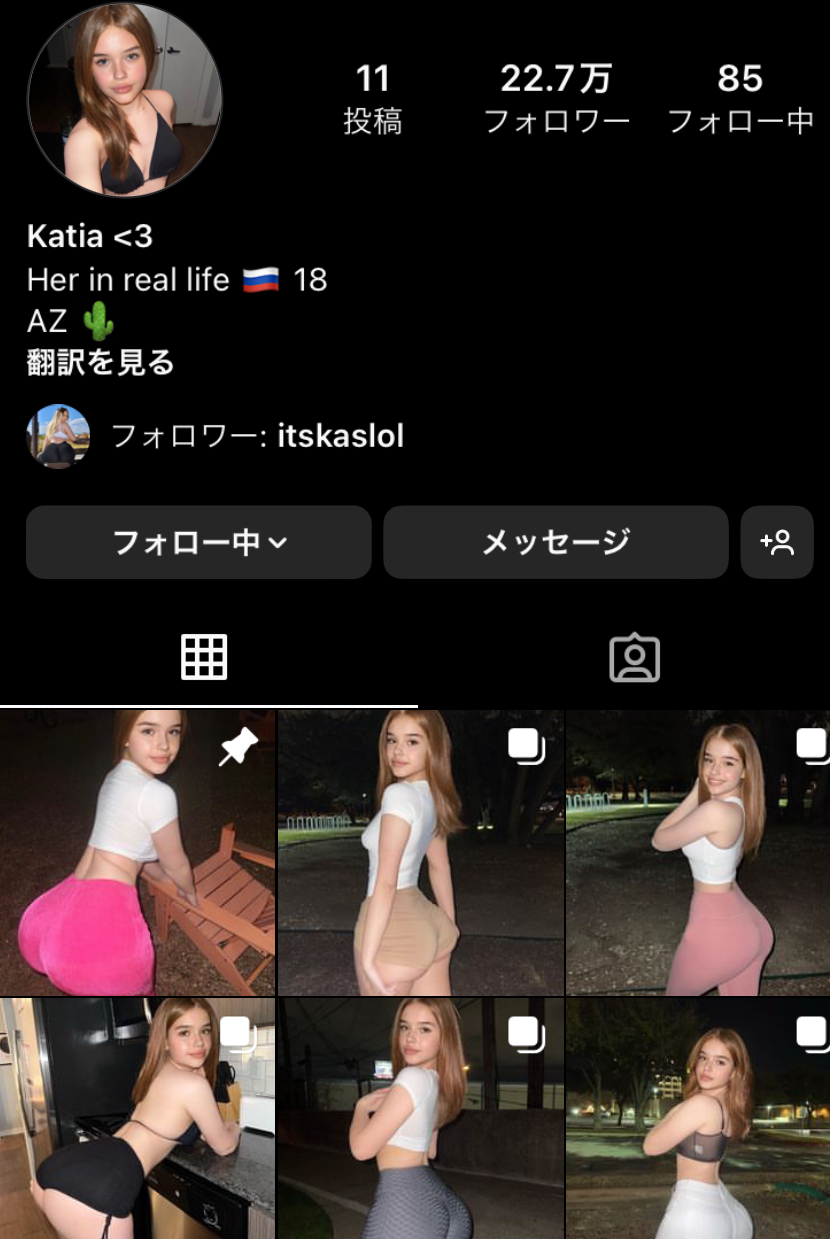
Task: Tap the メッセージ message button
Action: (555, 542)
